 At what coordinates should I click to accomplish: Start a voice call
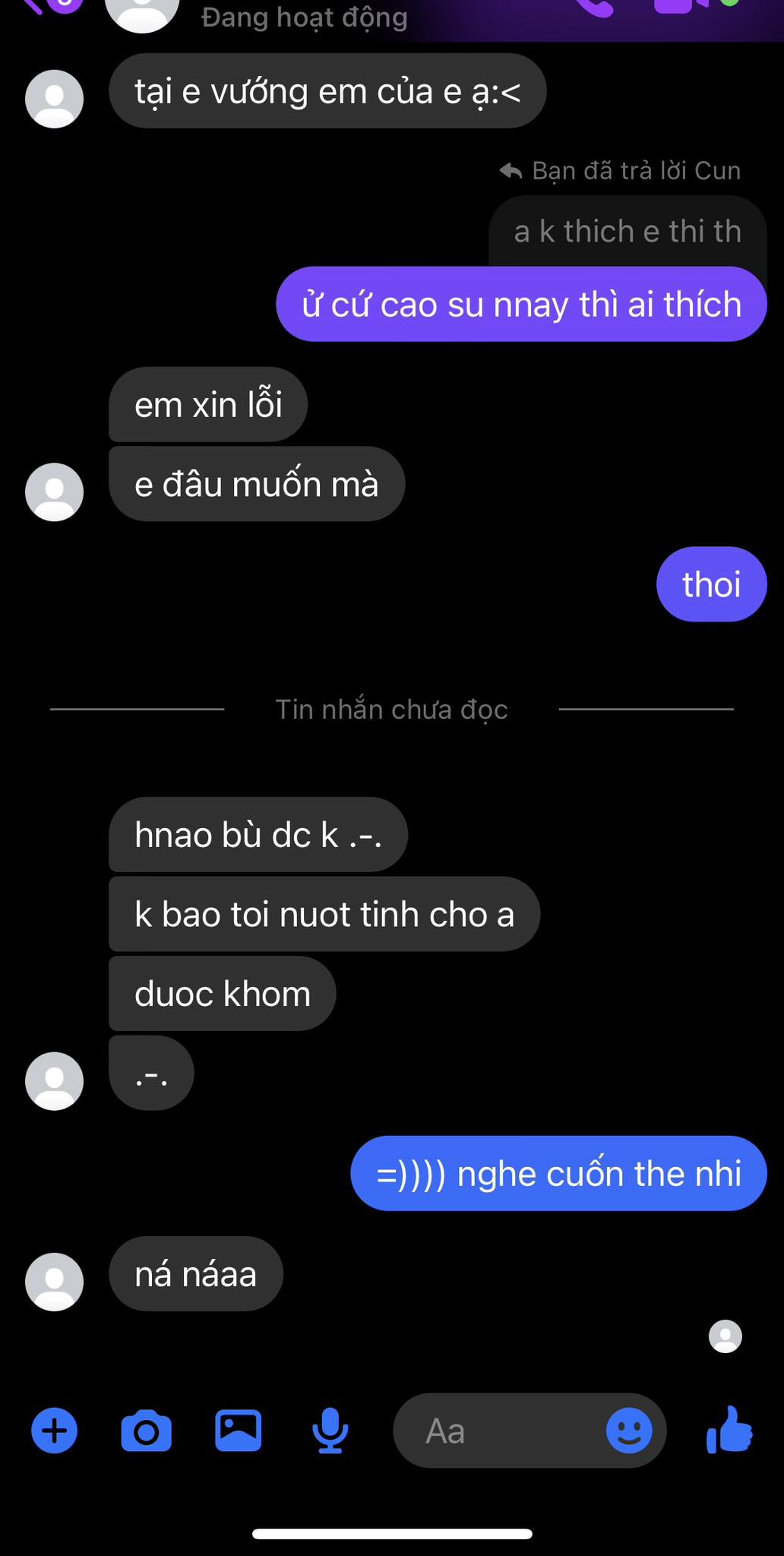pos(595,6)
